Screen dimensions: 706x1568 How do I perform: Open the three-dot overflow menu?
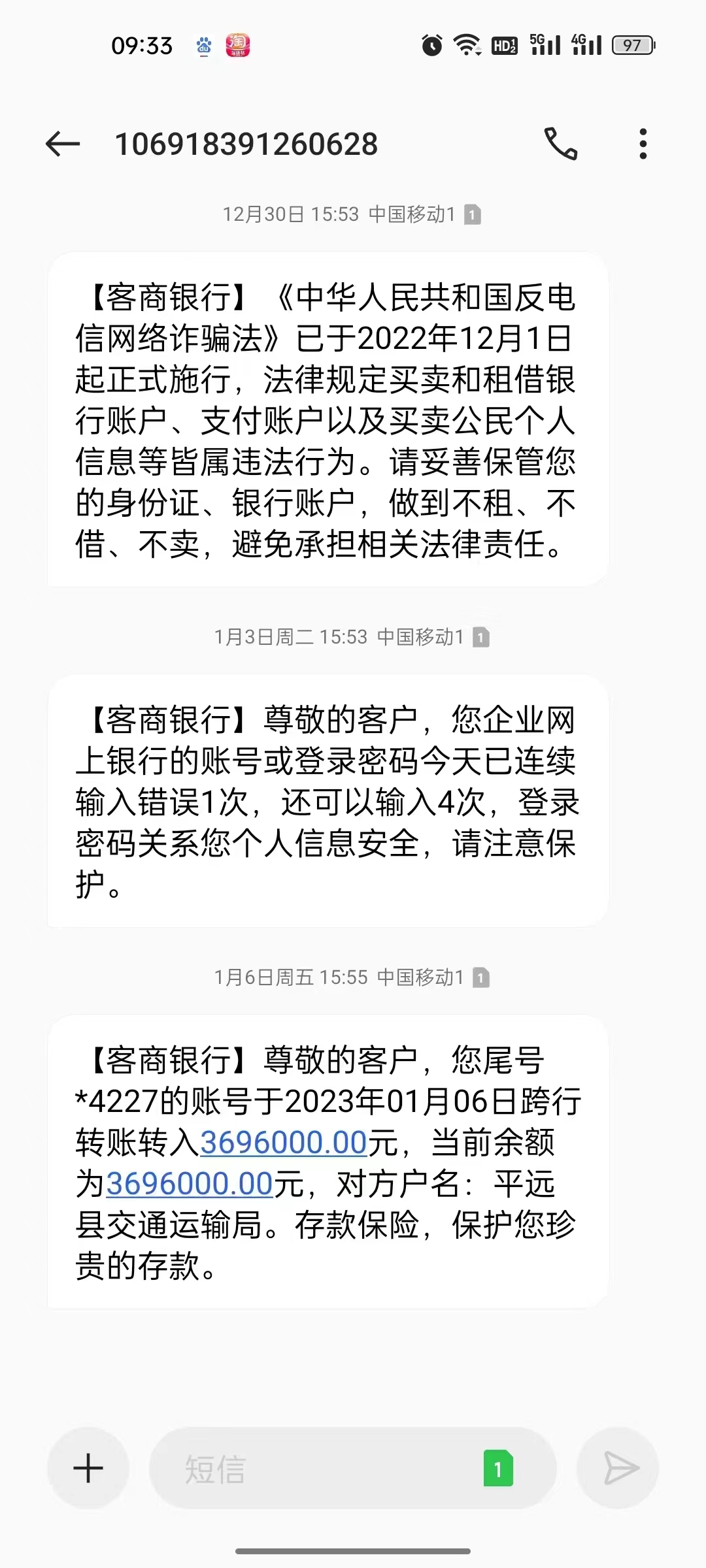click(643, 144)
